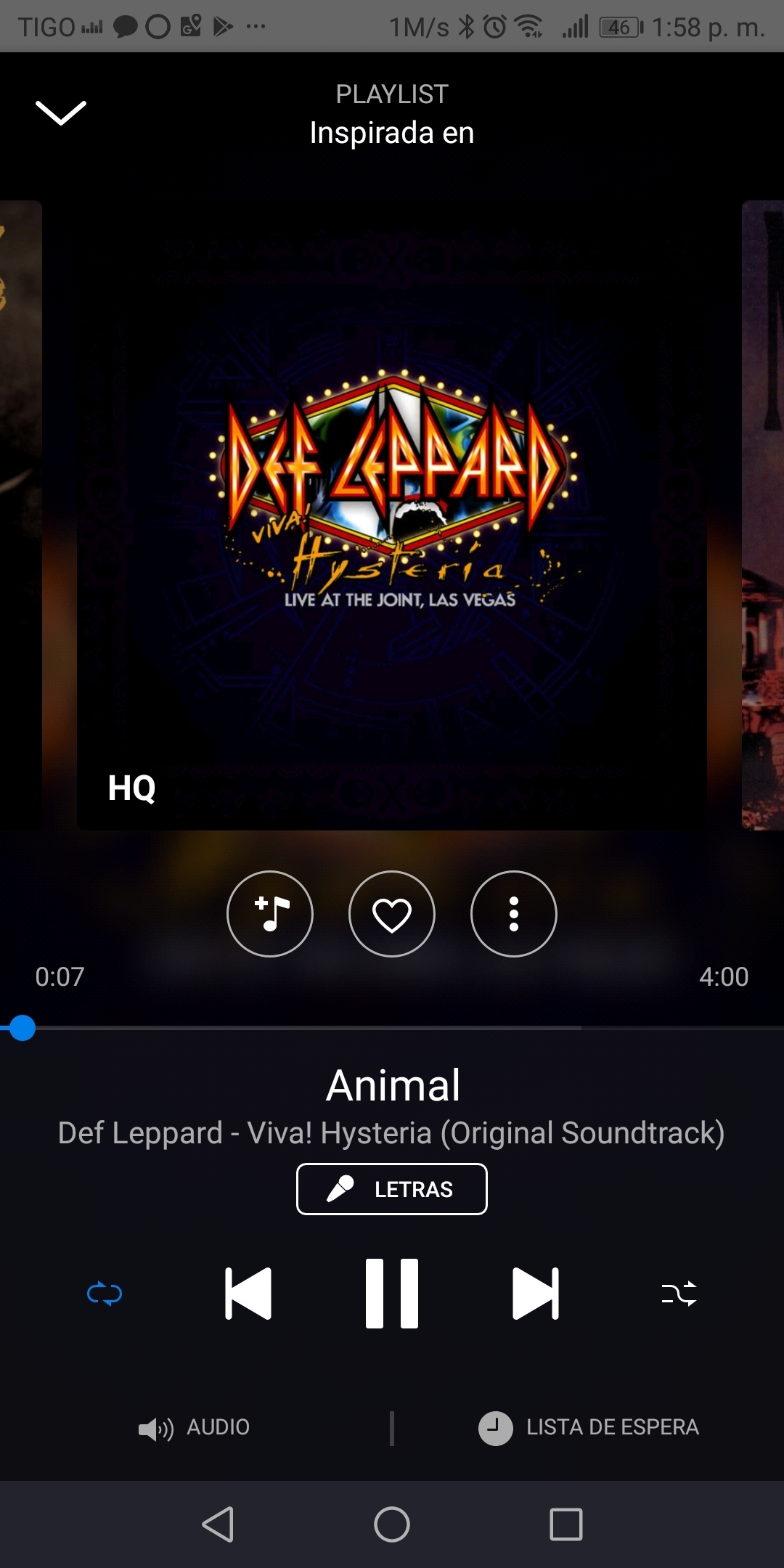Screen dimensions: 784x1568
Task: Open the three-dot options menu
Action: point(514,914)
